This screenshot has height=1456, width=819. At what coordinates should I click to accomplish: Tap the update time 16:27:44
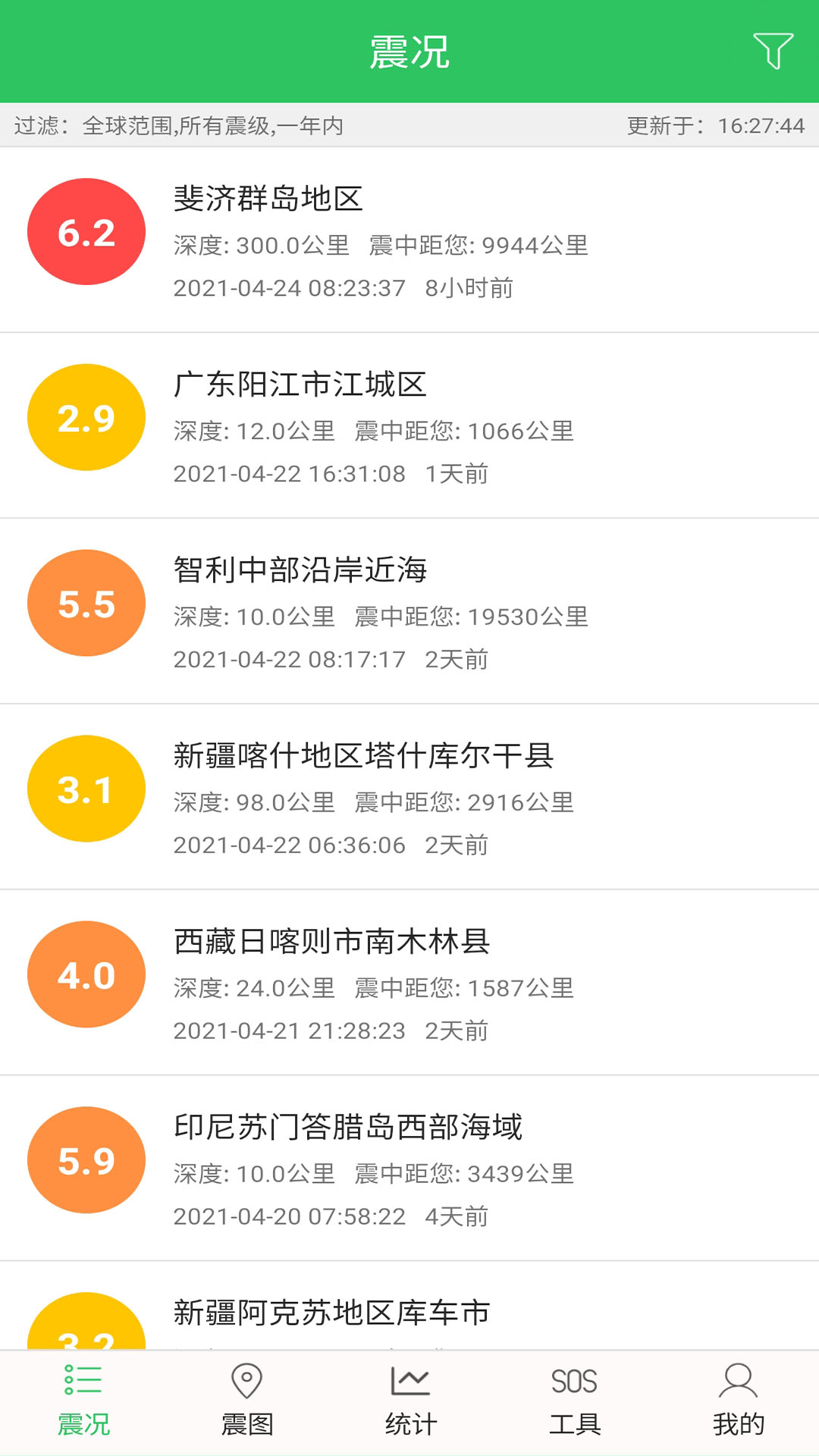click(760, 127)
